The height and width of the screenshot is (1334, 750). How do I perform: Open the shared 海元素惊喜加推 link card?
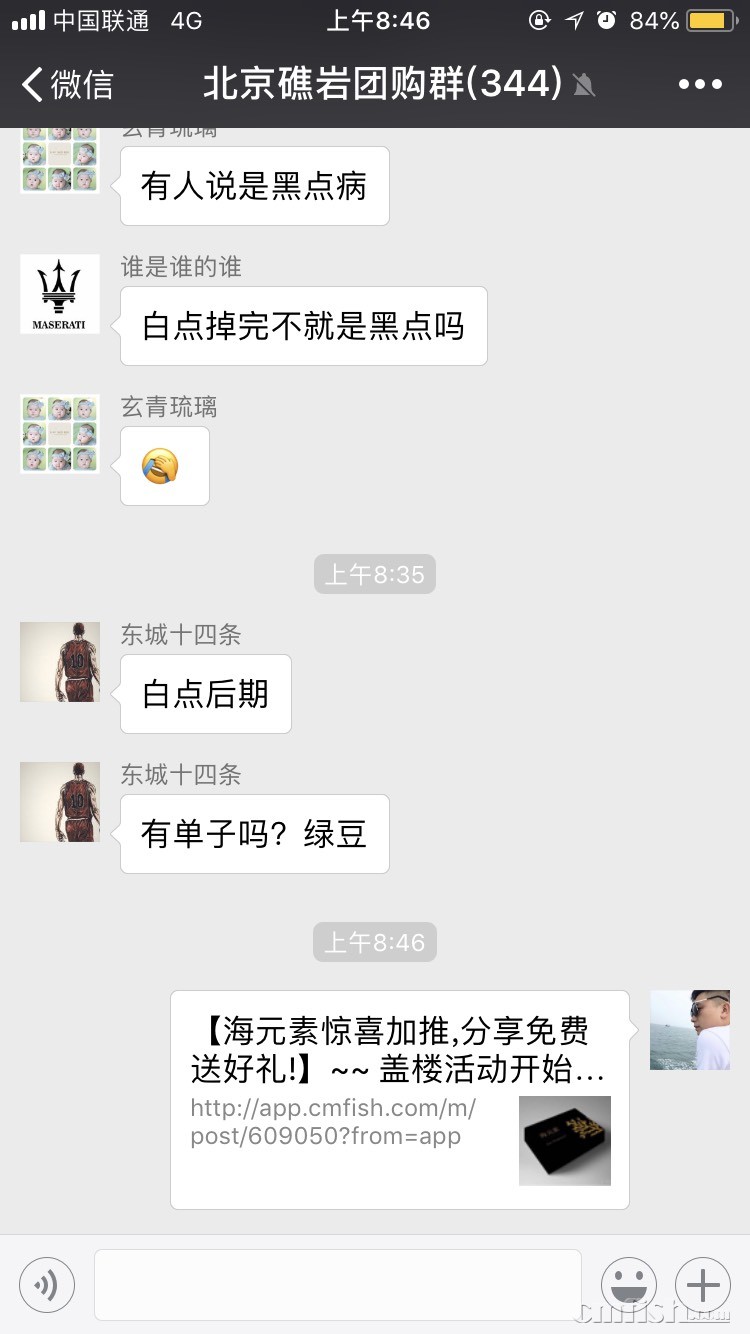[399, 1099]
